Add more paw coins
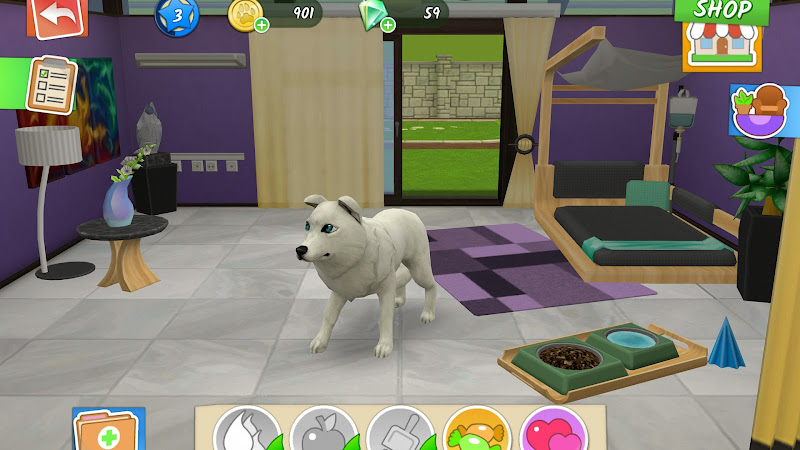Image resolution: width=800 pixels, height=450 pixels. coord(261,24)
